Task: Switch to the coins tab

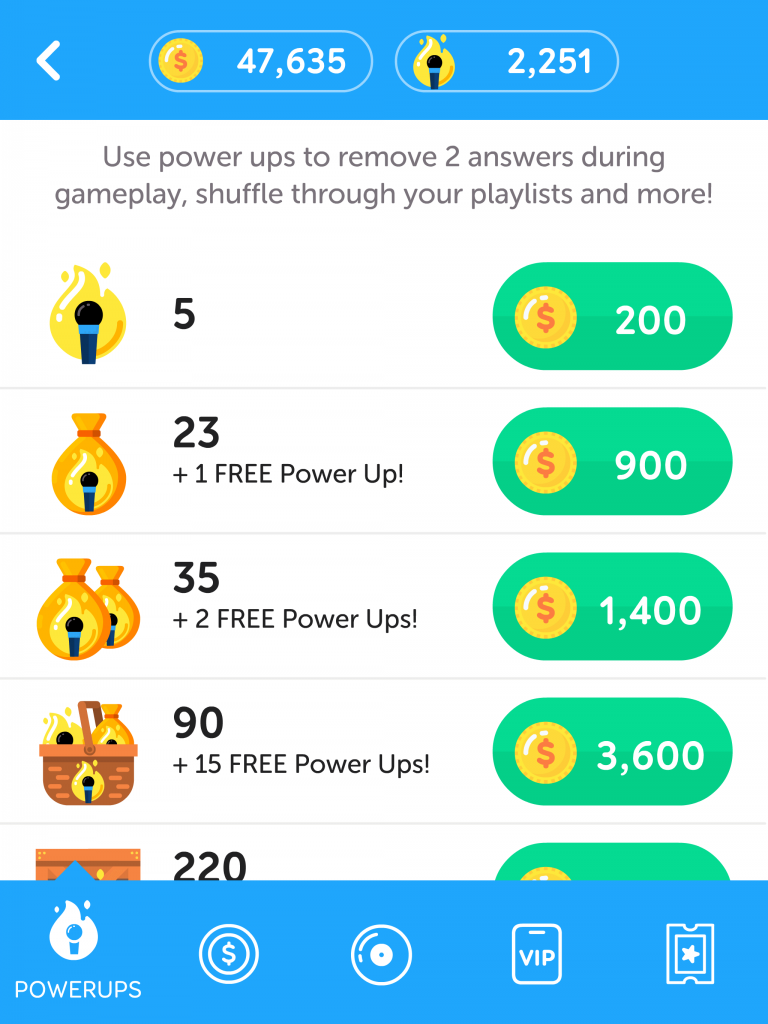Action: (x=228, y=953)
